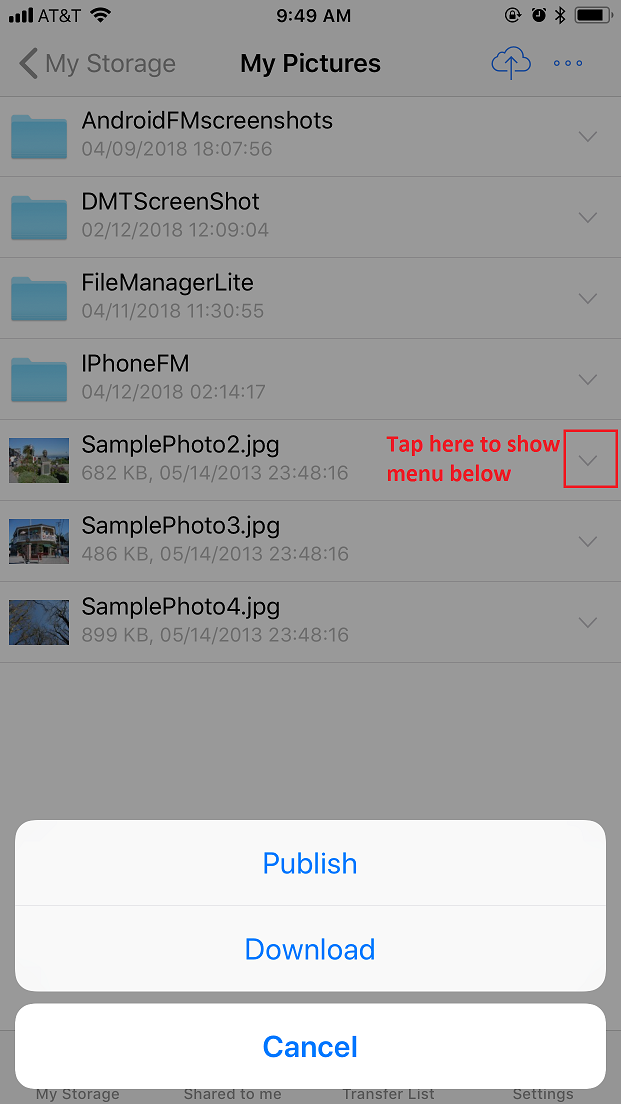
Task: Expand the chevron next to SamplePhoto3.jpg
Action: tap(589, 541)
